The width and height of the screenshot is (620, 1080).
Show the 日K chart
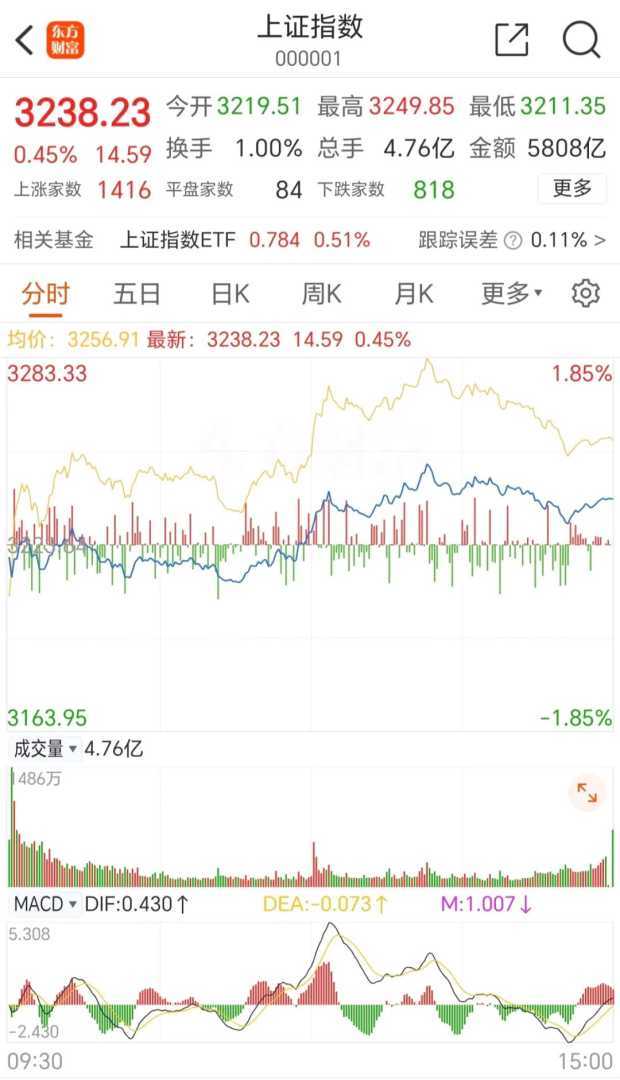pyautogui.click(x=230, y=294)
